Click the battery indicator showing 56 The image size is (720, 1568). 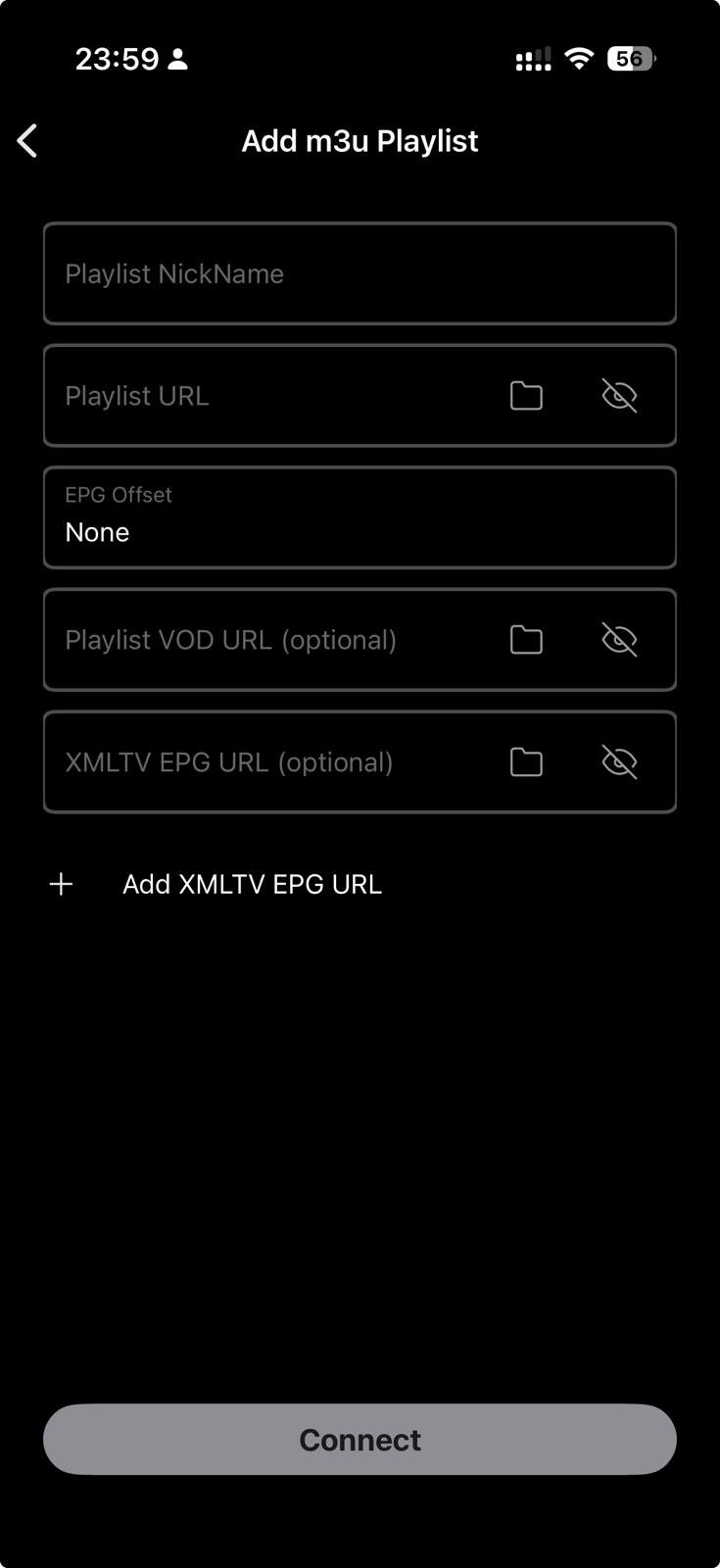coord(631,59)
